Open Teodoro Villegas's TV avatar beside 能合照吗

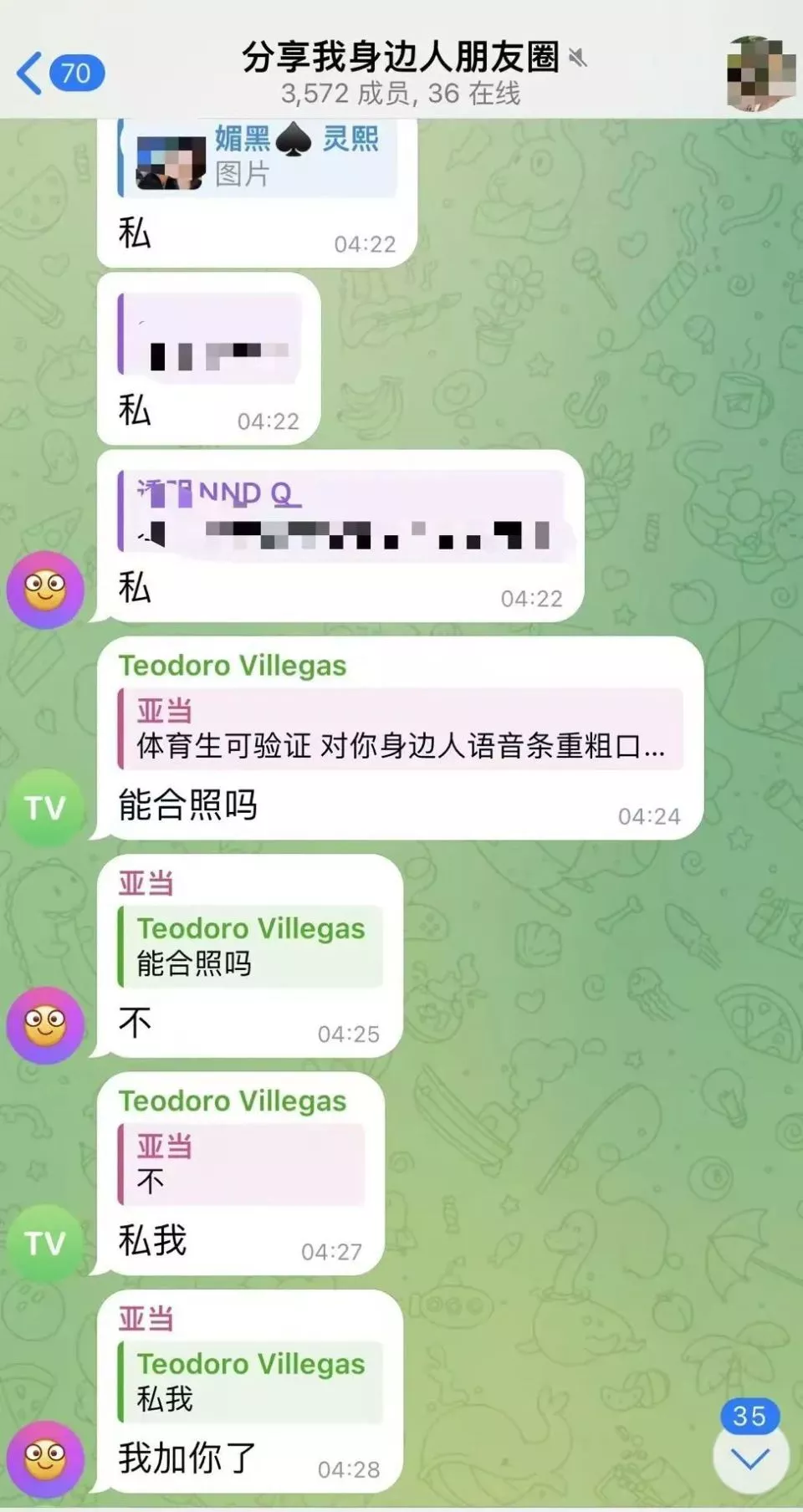pos(45,808)
